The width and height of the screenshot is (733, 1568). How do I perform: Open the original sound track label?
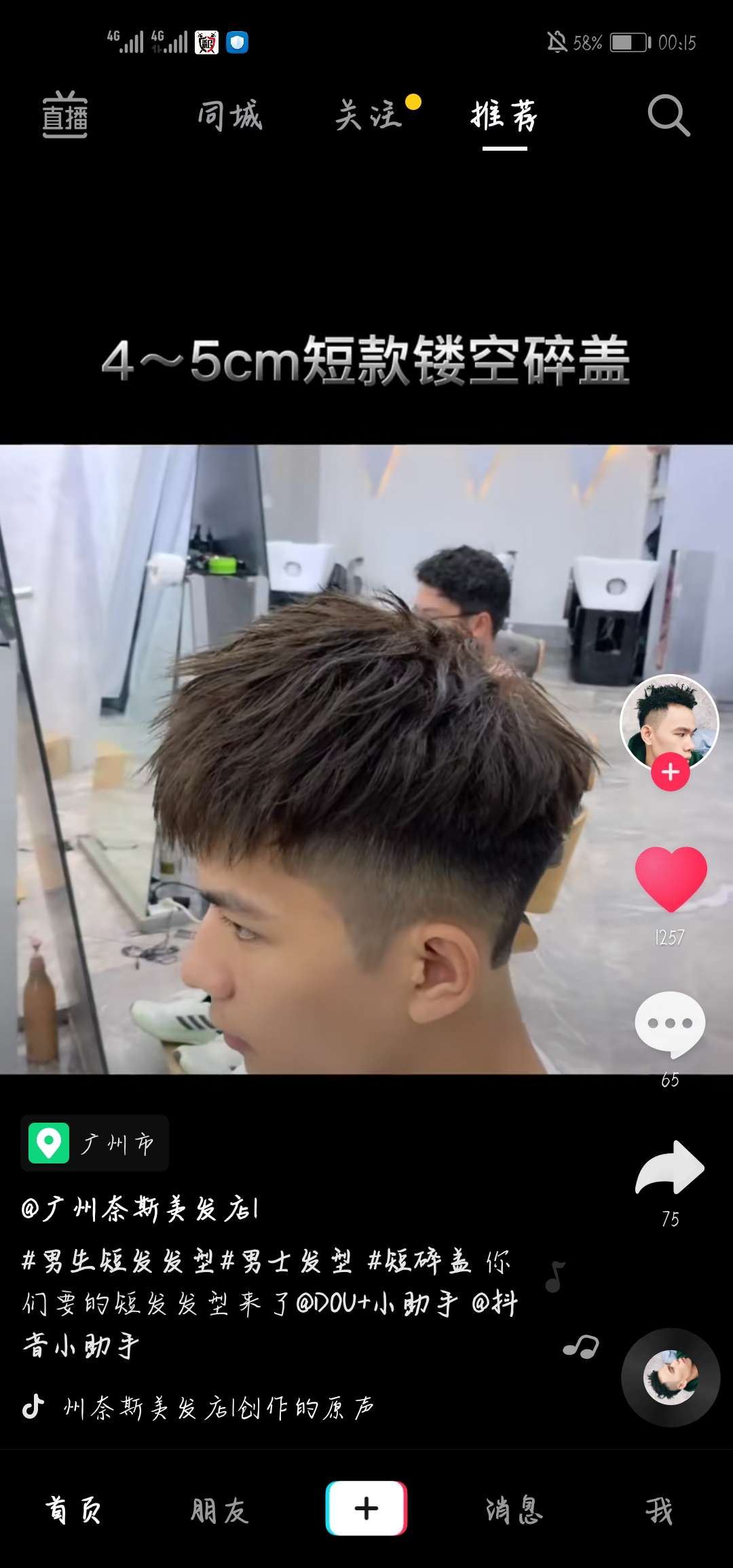coord(217,1408)
